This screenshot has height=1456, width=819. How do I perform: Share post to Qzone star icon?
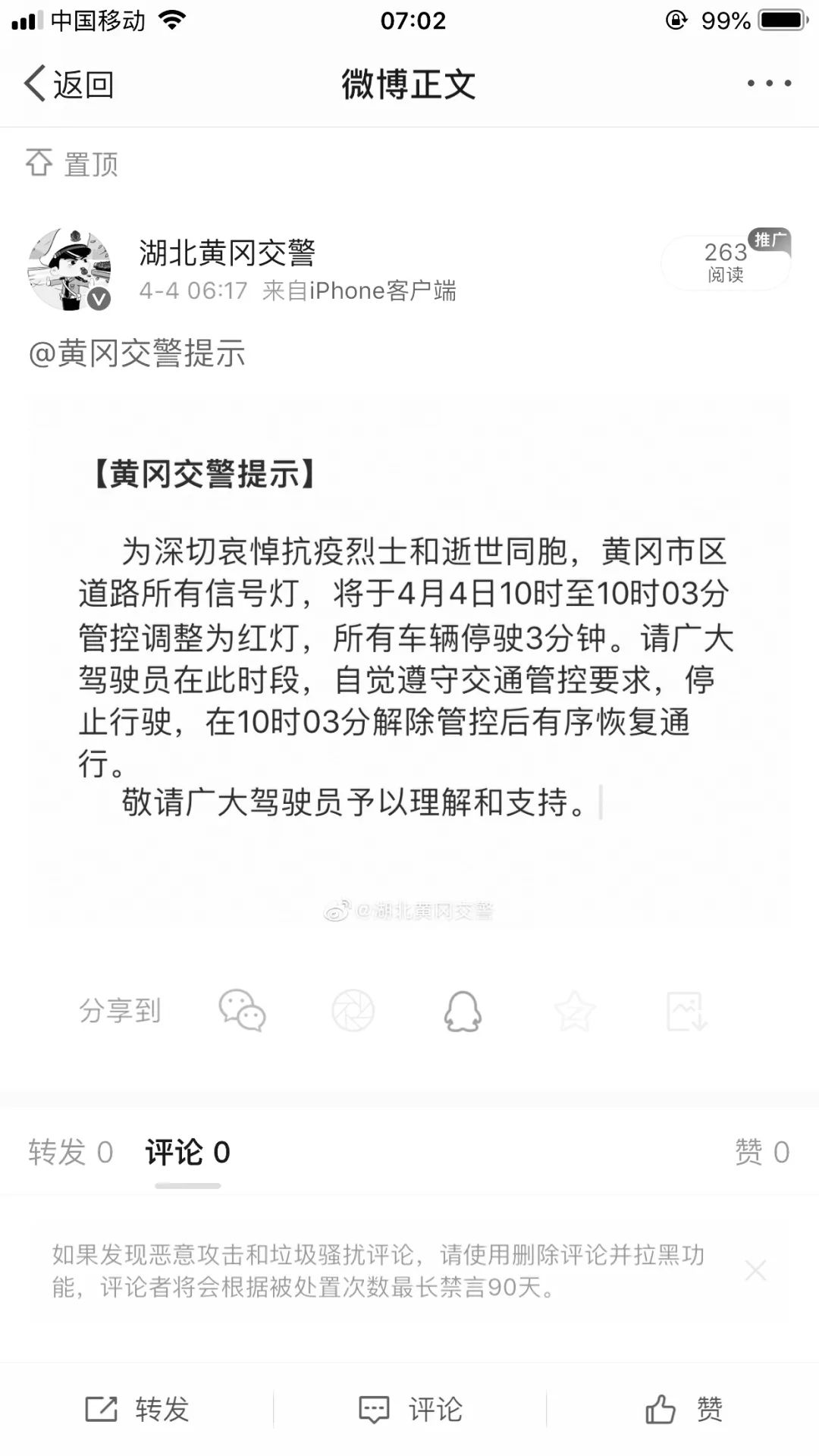point(575,1011)
